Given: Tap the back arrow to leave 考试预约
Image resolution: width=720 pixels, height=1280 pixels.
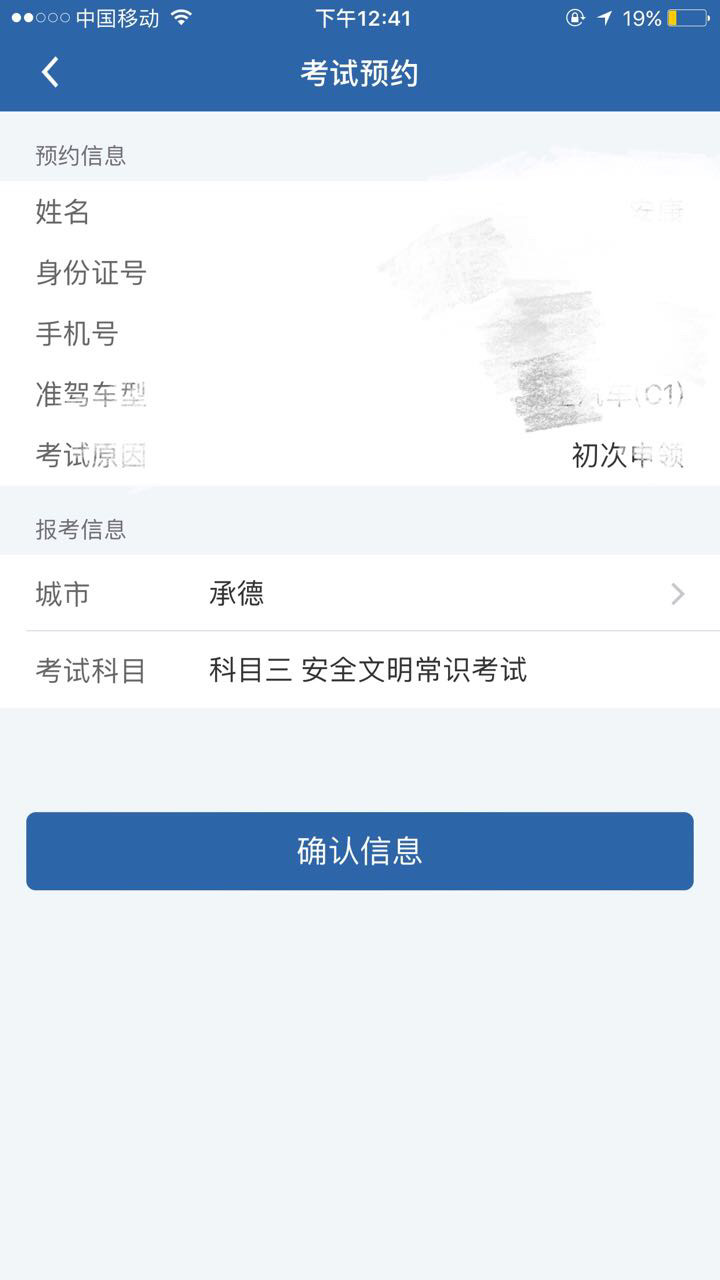Looking at the screenshot, I should click(x=50, y=73).
